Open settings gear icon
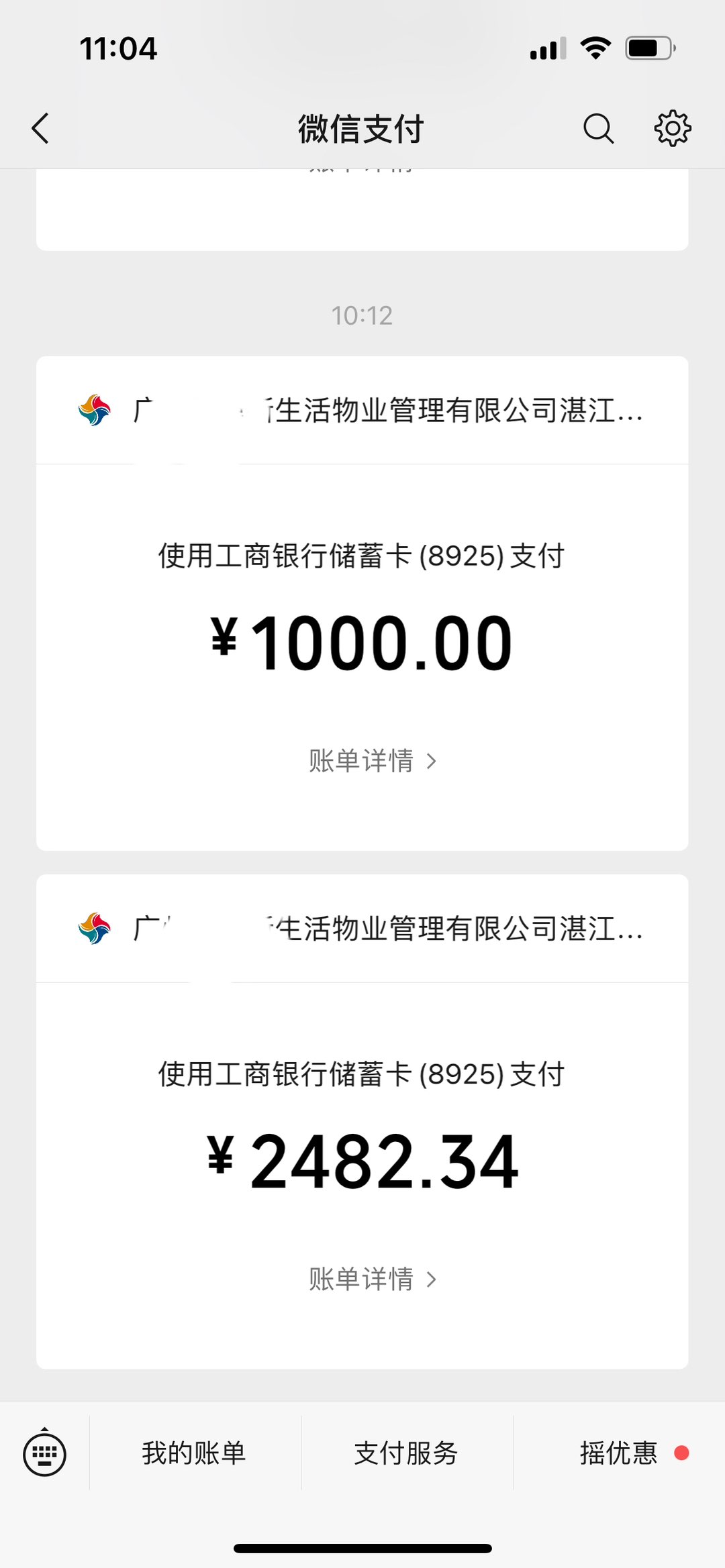This screenshot has height=1568, width=725. click(673, 128)
